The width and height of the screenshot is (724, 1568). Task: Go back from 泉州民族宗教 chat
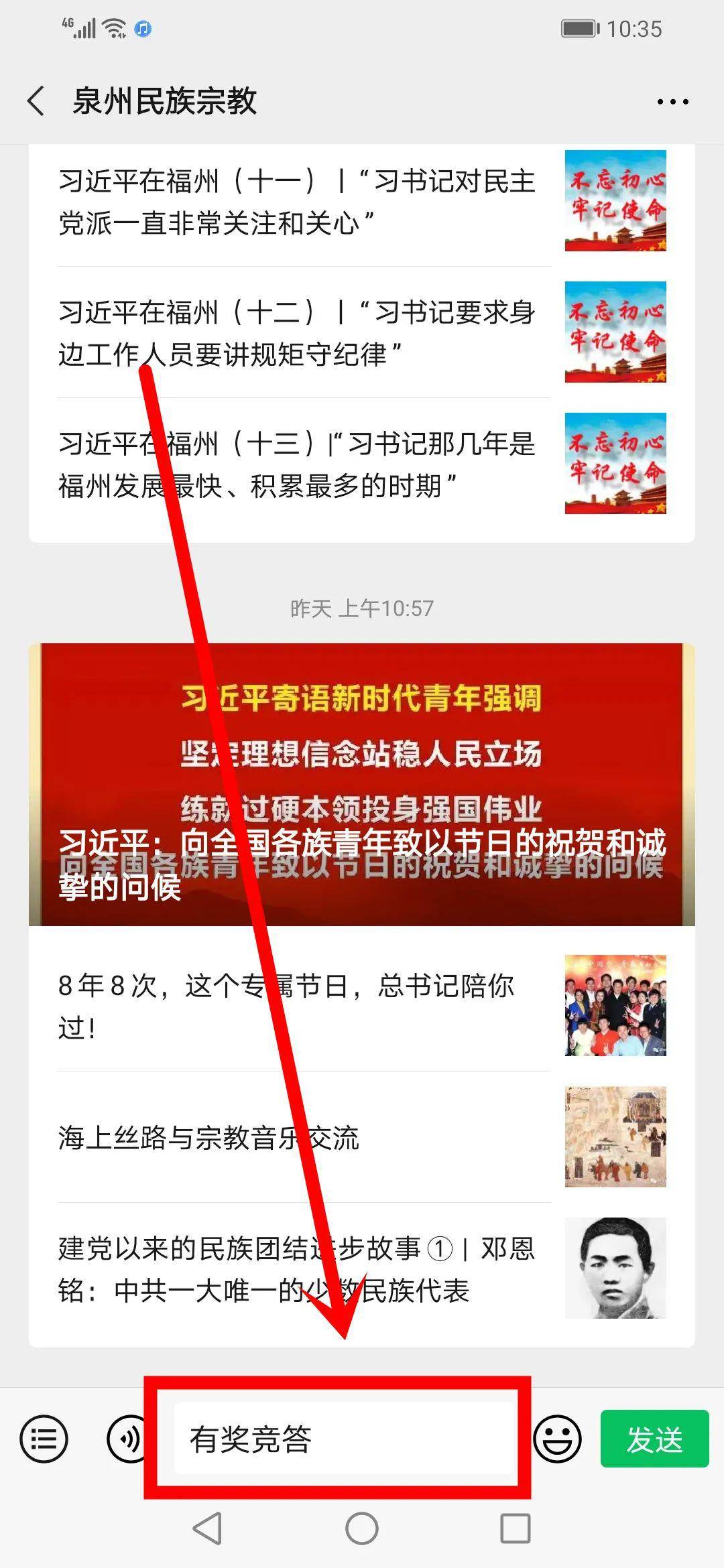click(36, 102)
